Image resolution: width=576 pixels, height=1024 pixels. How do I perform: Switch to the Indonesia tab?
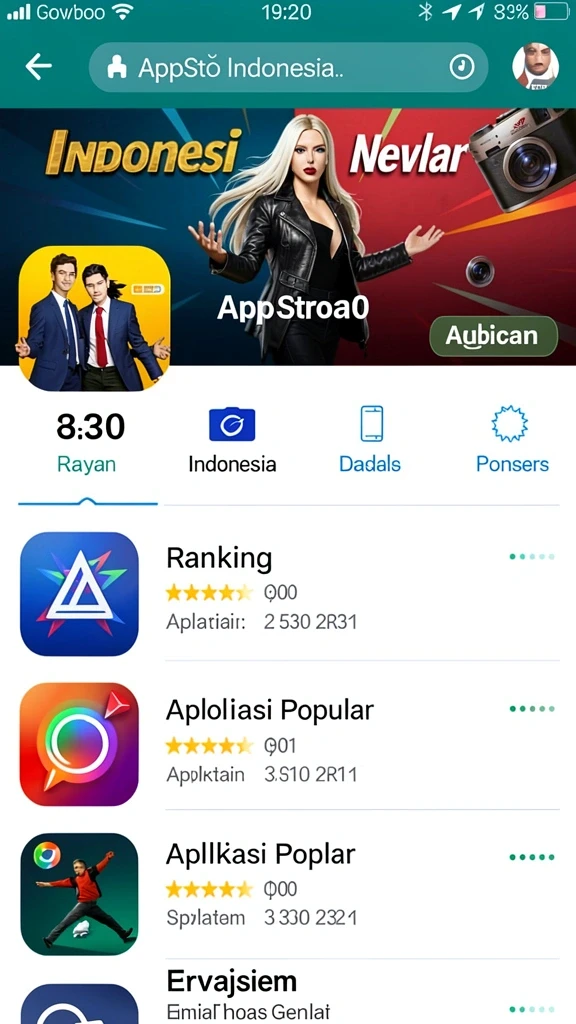[232, 440]
